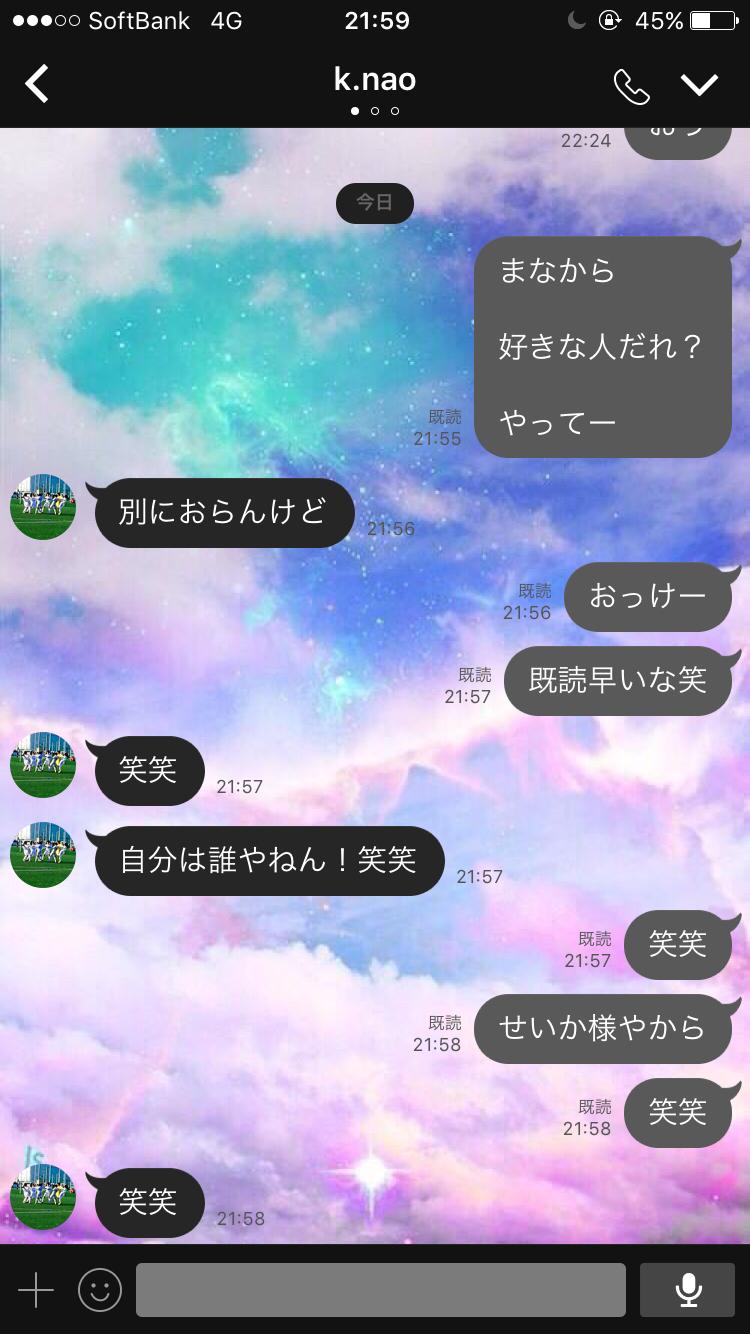Open k.nao's profile picture beside 別におらんけど

[x=42, y=507]
